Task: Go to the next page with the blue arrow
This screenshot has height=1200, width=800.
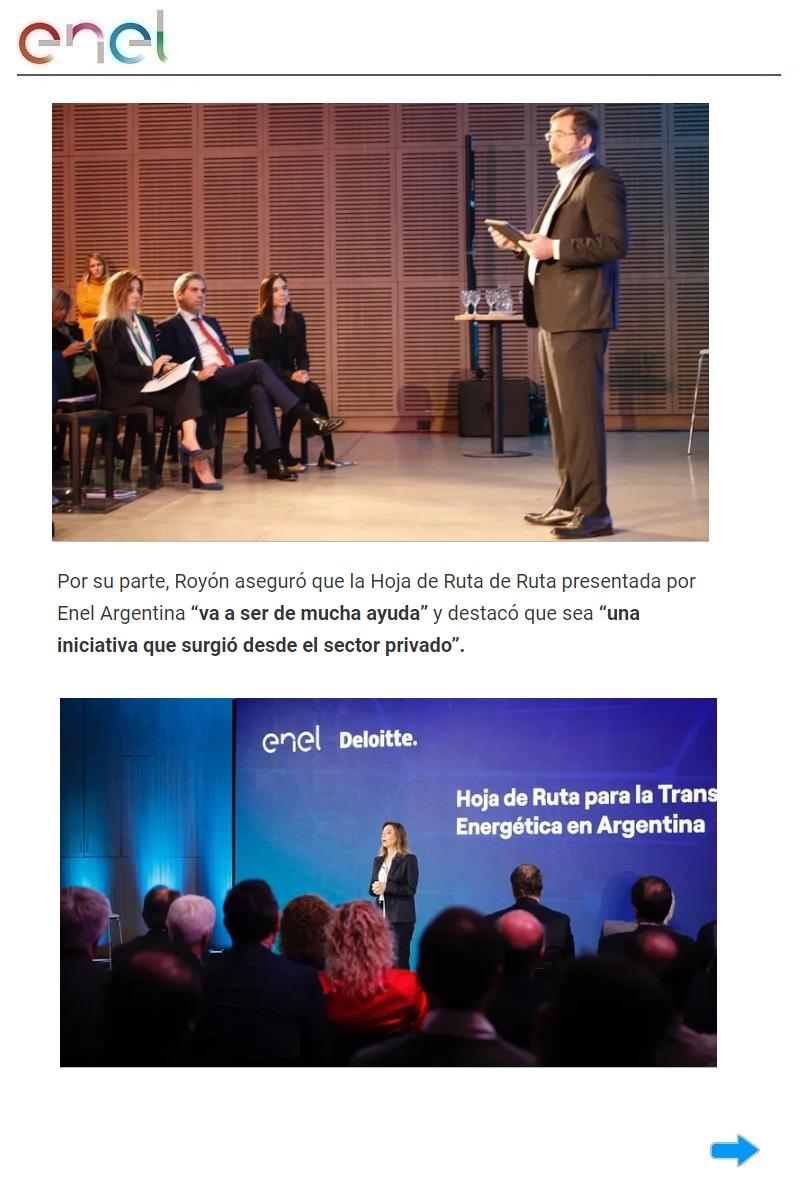Action: pos(735,1150)
